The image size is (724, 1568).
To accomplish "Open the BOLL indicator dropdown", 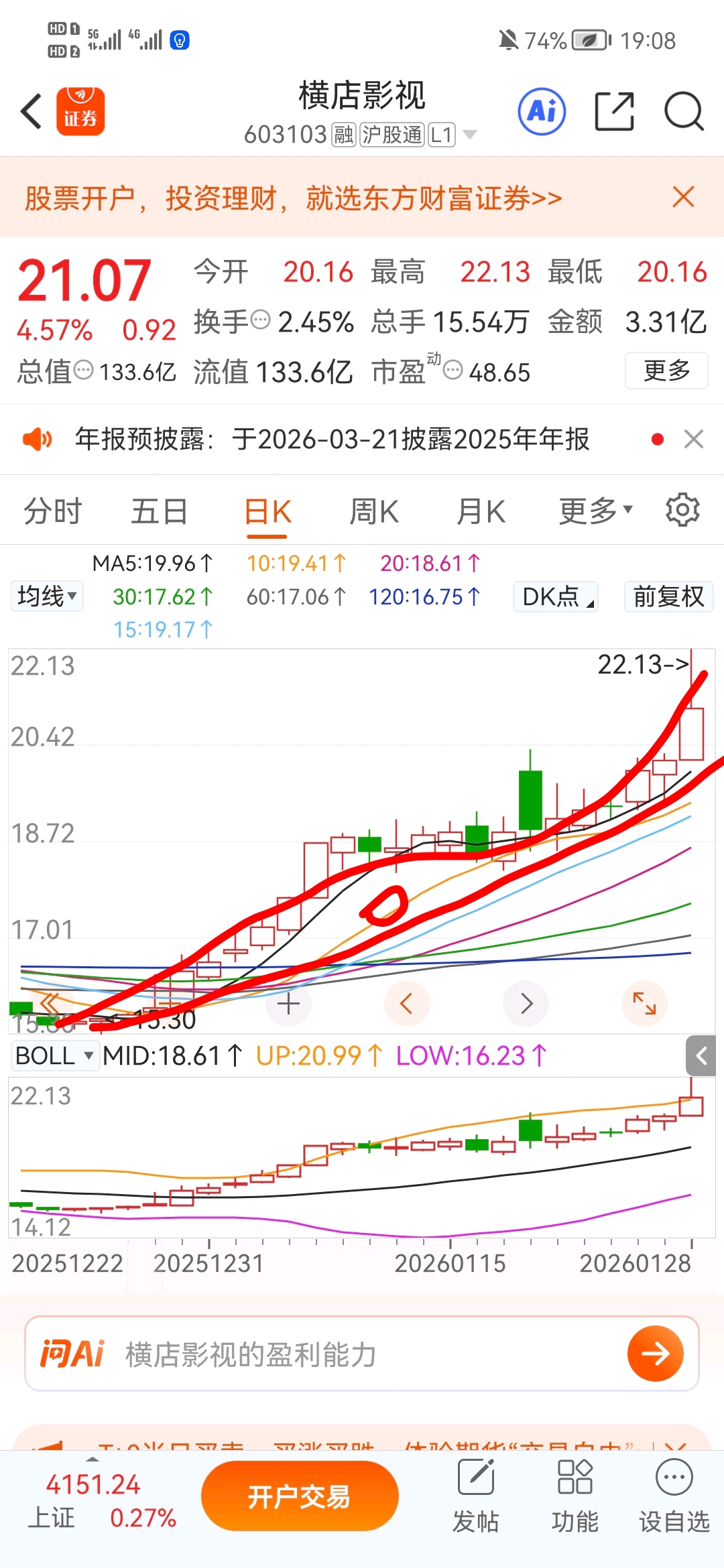I will tap(54, 1056).
